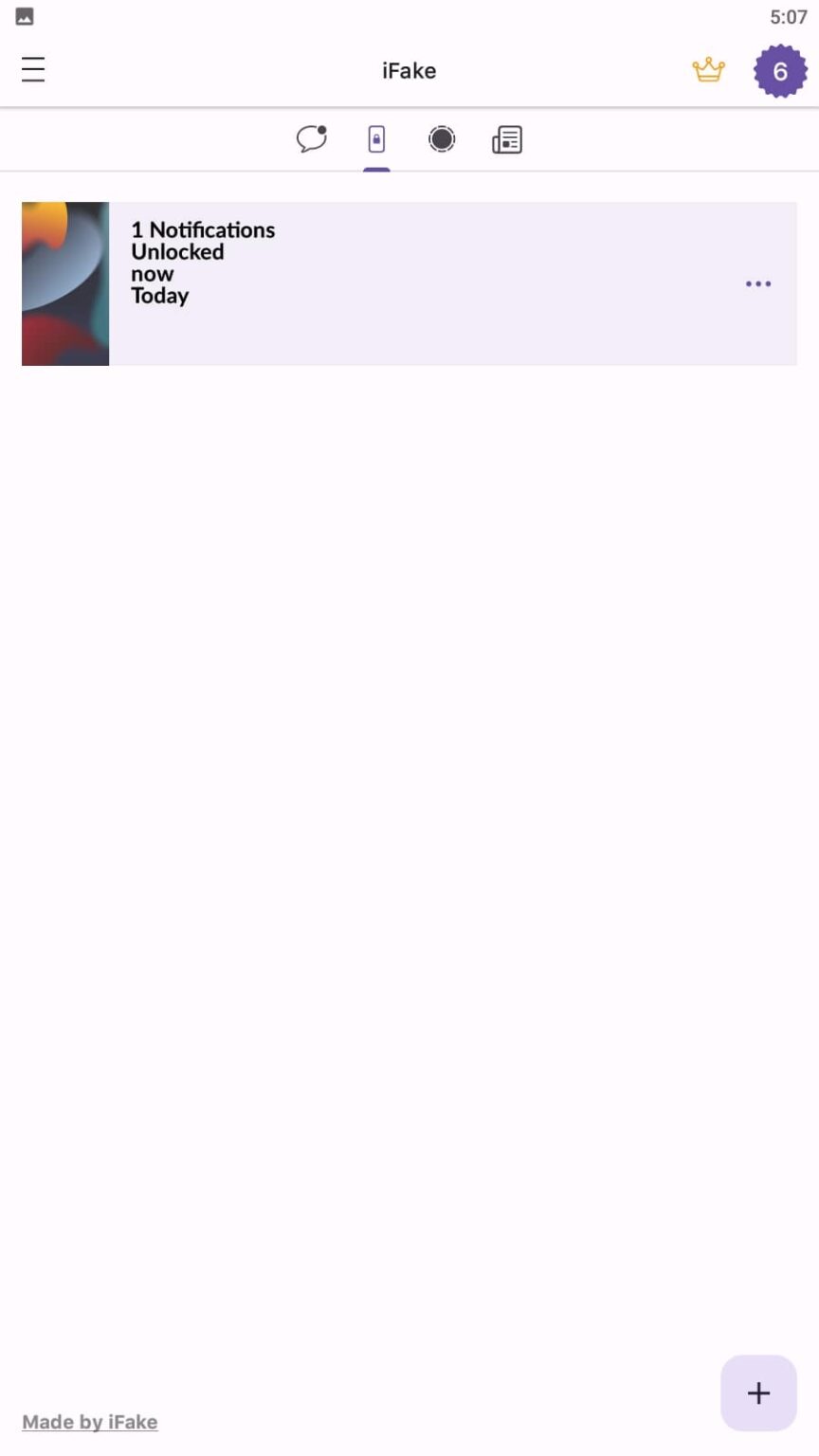Select the story status circle tab
Screen dimensions: 819x1456
tap(442, 139)
